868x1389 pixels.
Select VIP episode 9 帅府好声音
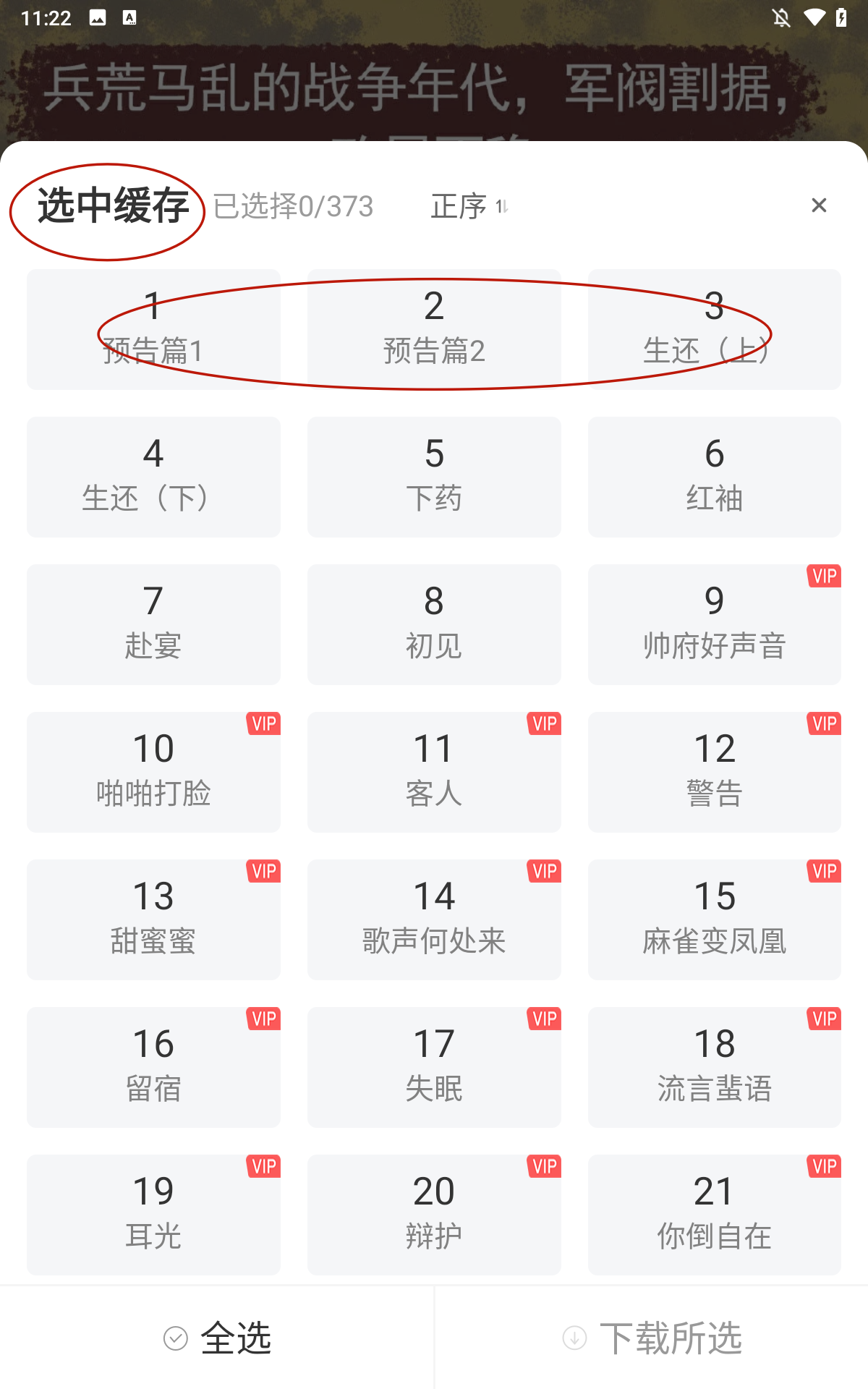click(x=714, y=624)
